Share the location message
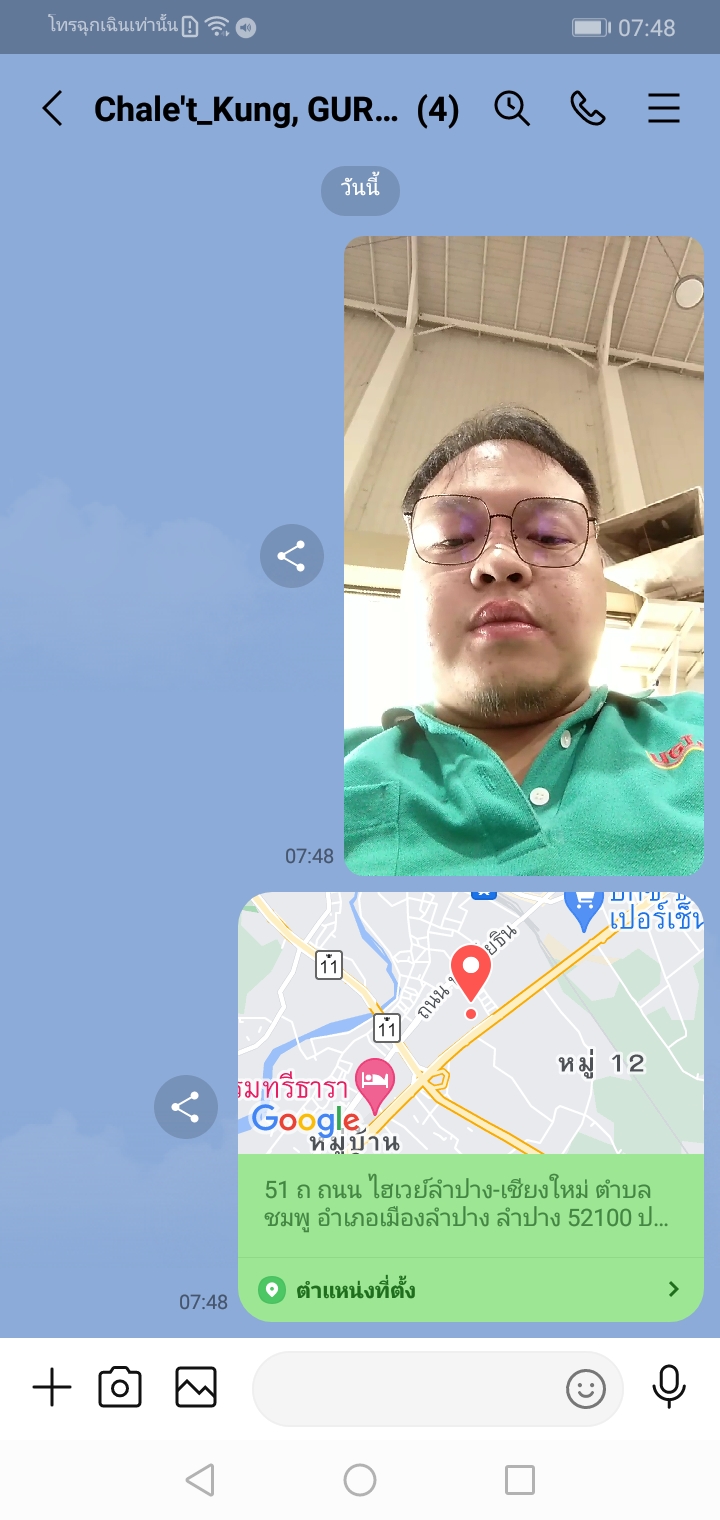The image size is (720, 1520). point(185,1107)
